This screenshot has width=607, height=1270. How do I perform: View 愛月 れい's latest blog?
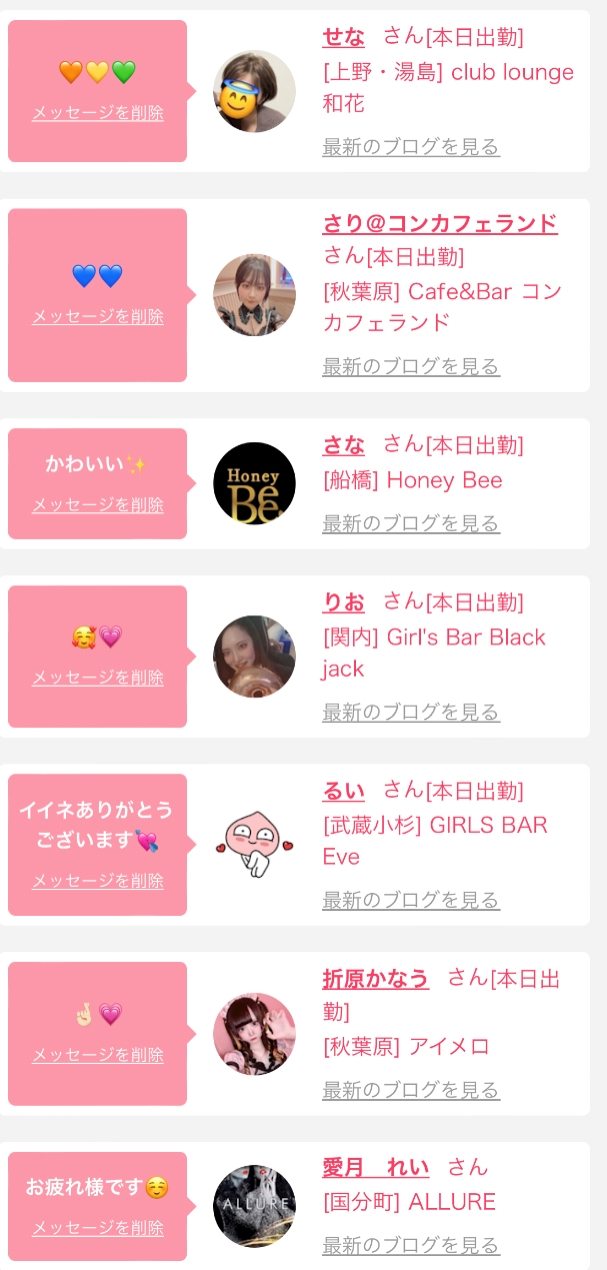click(x=410, y=1245)
